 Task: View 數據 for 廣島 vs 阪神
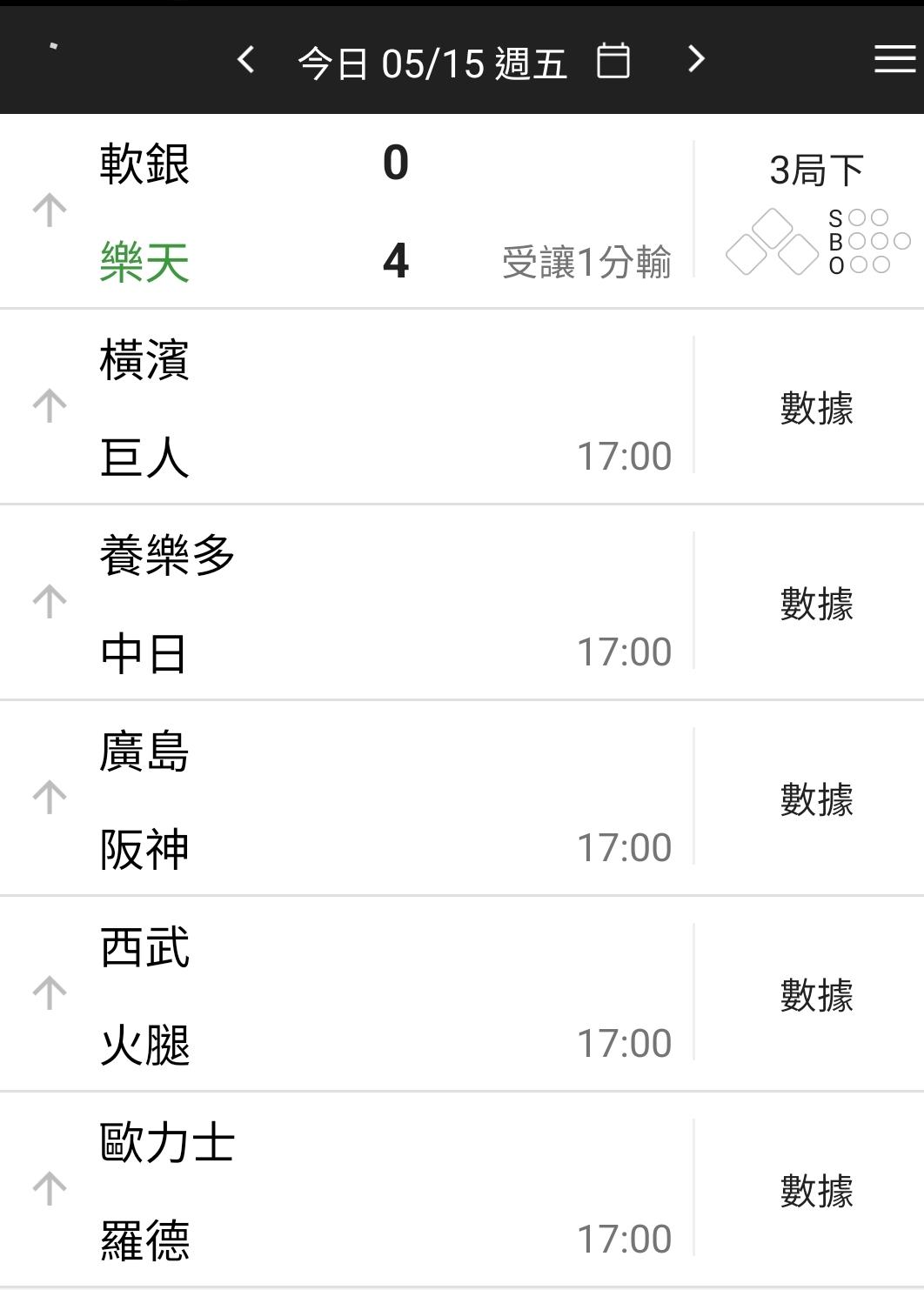pyautogui.click(x=816, y=799)
